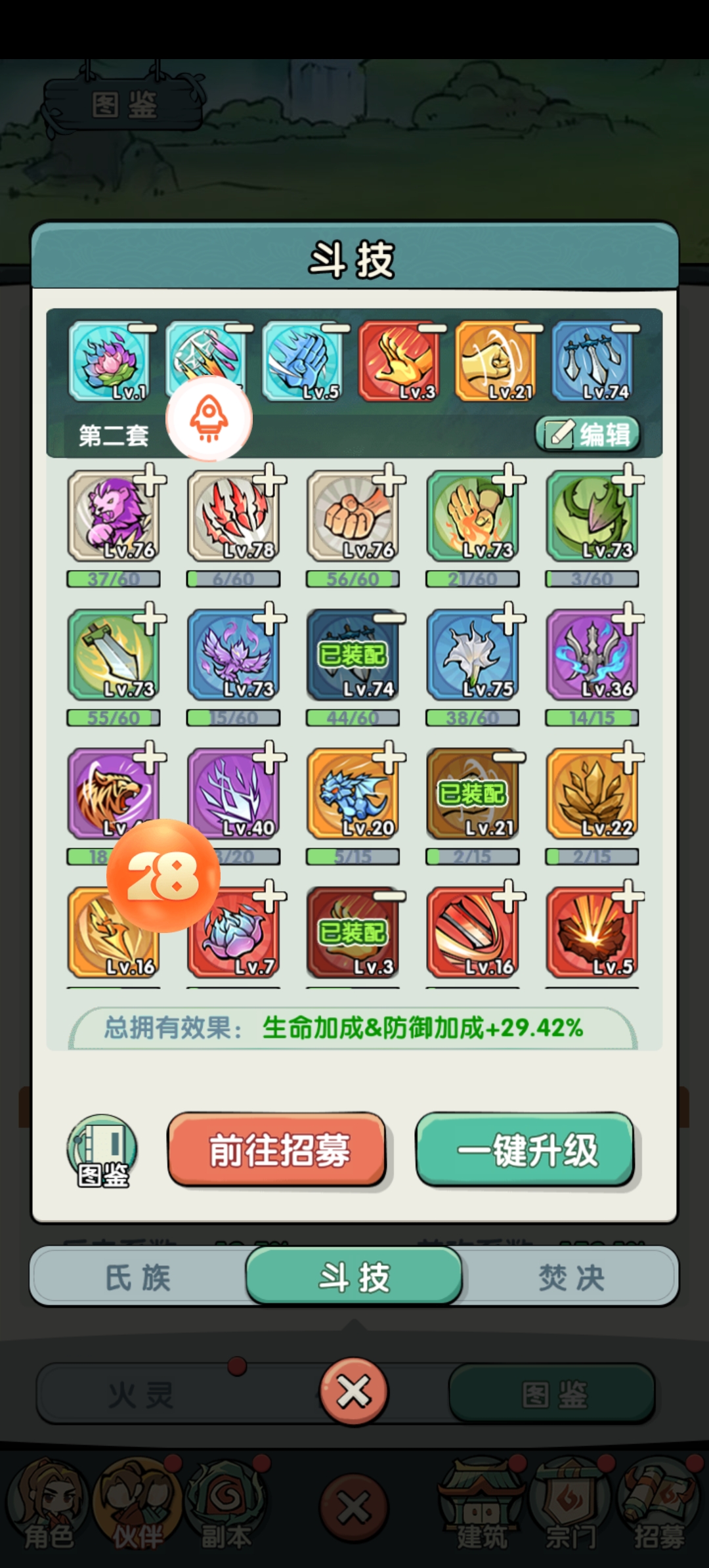Tap the orange rocket boost icon
Image resolution: width=709 pixels, height=1568 pixels.
(x=209, y=418)
